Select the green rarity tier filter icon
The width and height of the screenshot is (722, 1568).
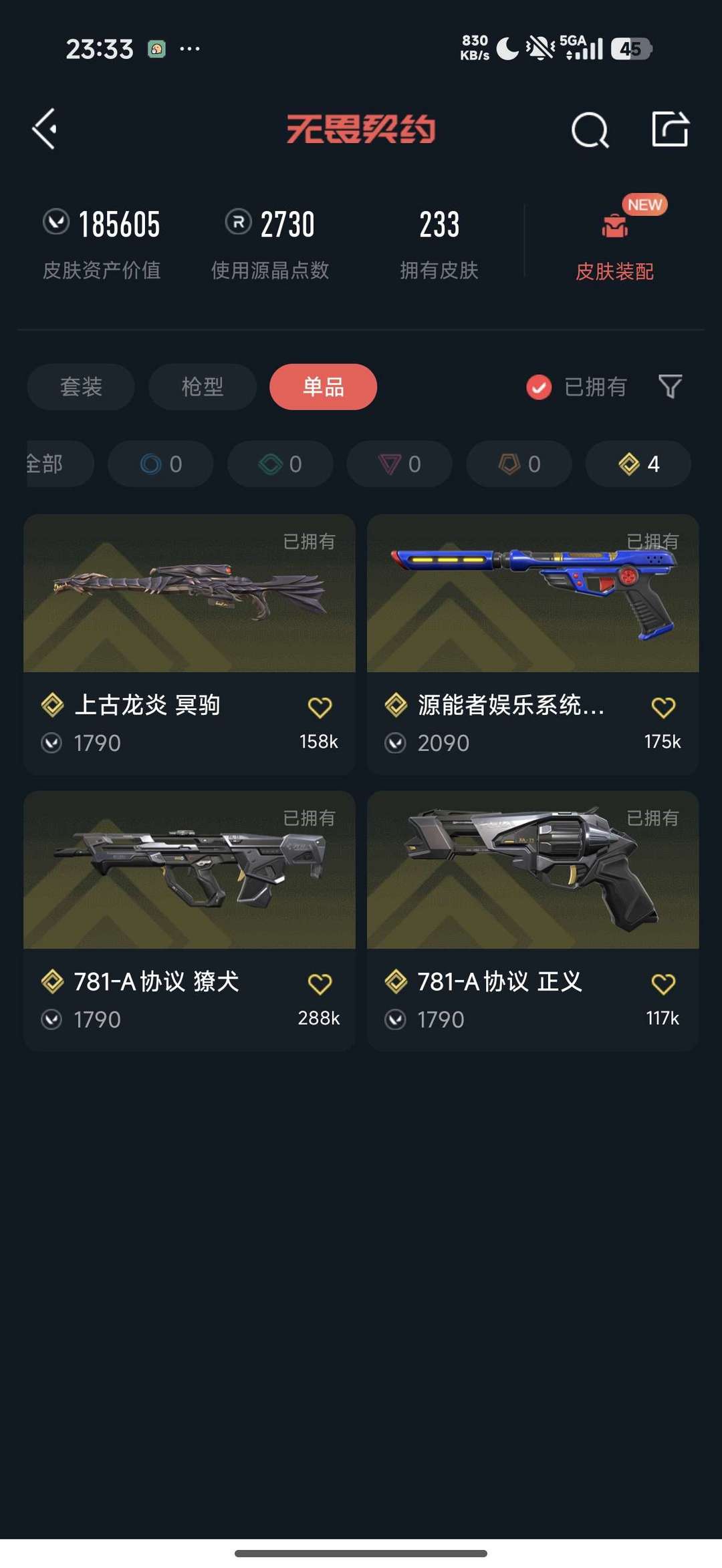(x=279, y=464)
